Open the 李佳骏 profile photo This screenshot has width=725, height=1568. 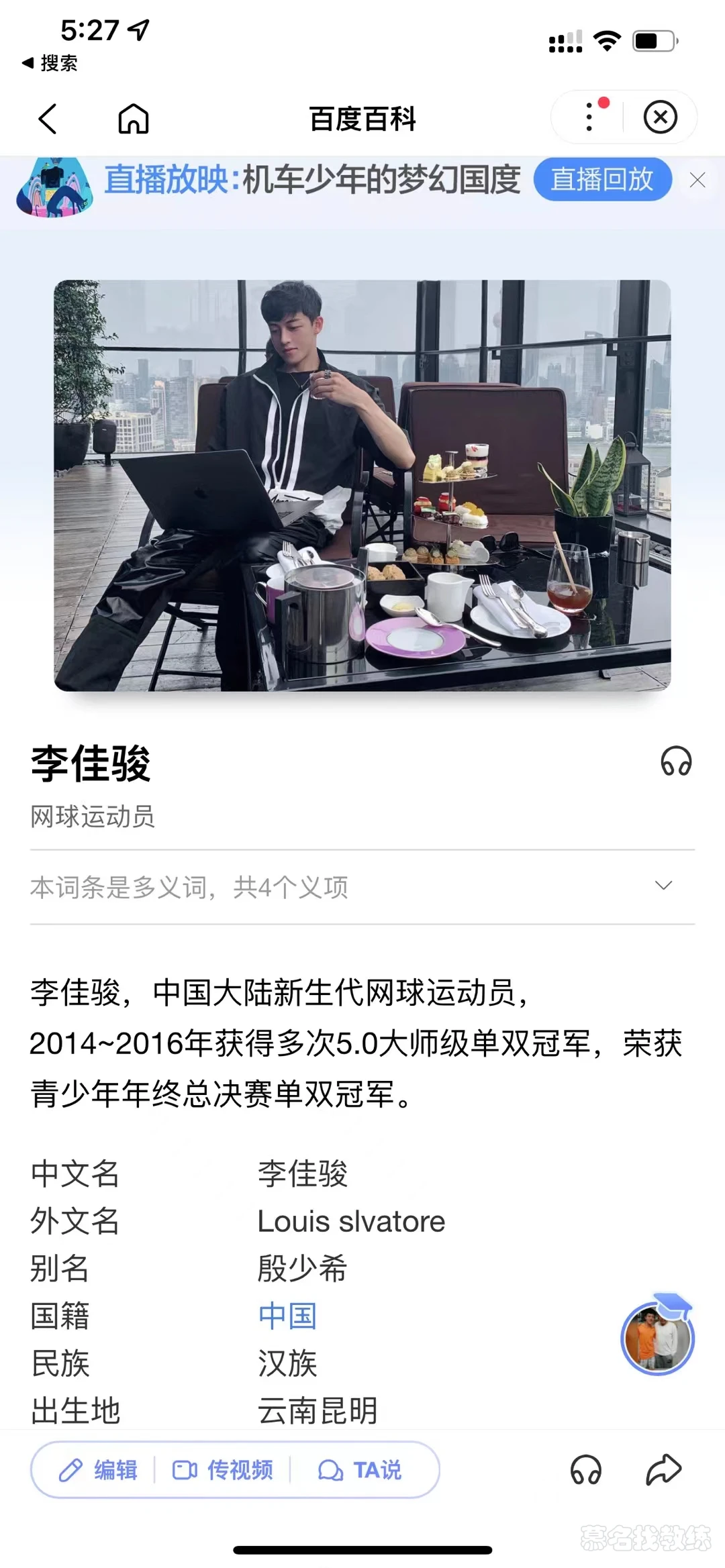pos(362,485)
